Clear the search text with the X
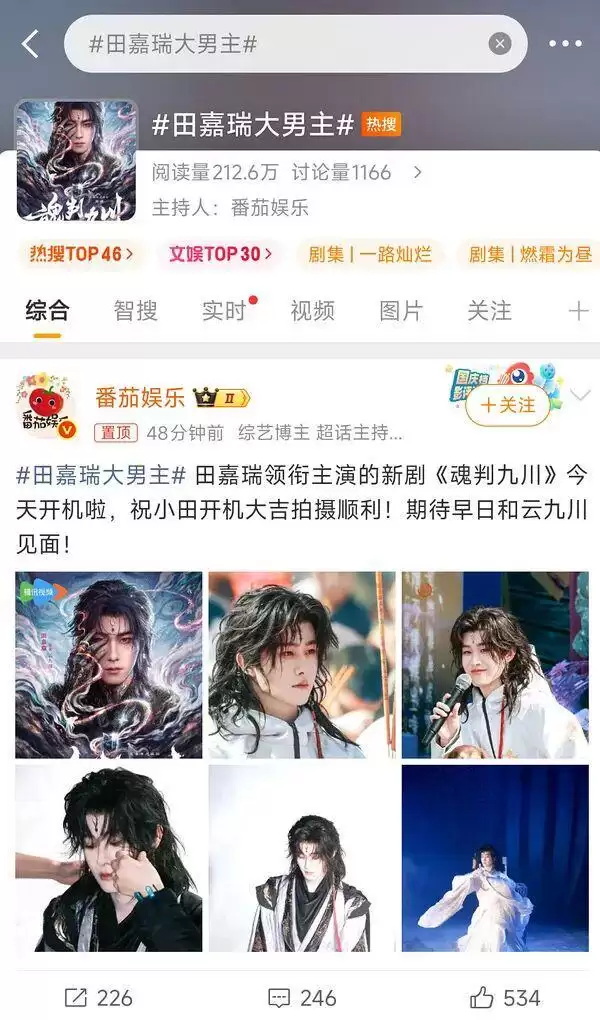 pos(500,44)
